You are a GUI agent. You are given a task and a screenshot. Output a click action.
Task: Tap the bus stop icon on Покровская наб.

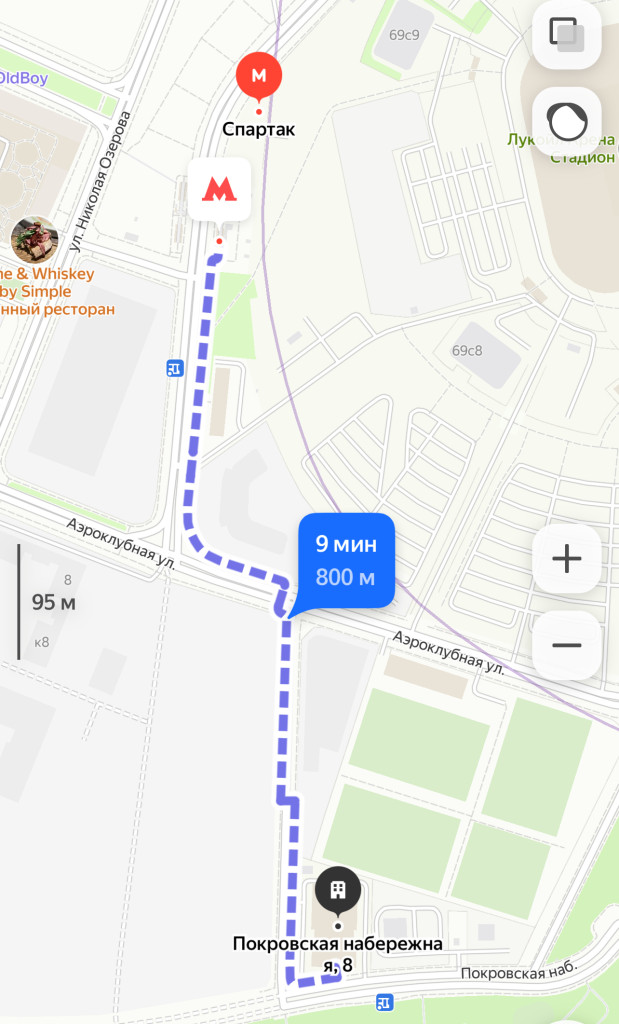(385, 1001)
